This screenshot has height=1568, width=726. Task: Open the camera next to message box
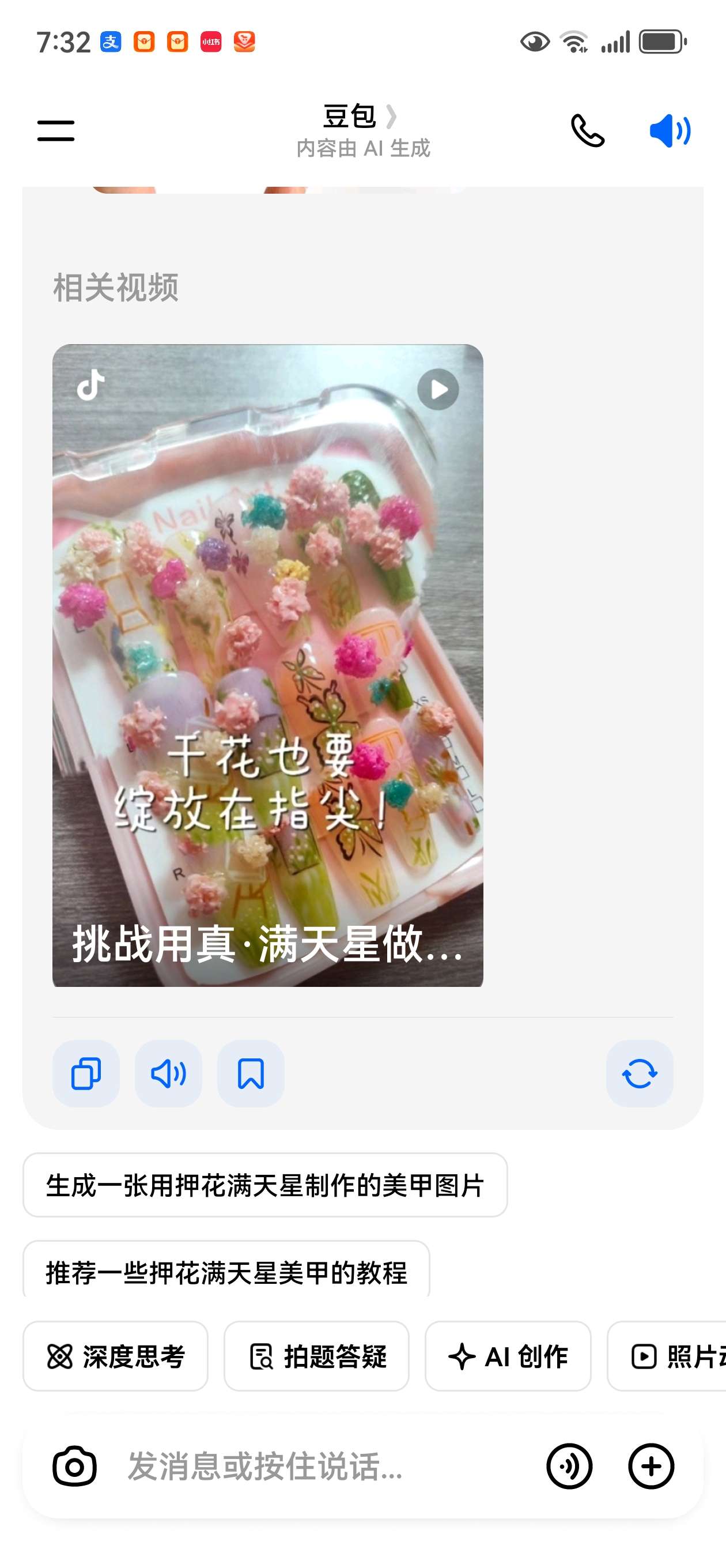pyautogui.click(x=75, y=1467)
